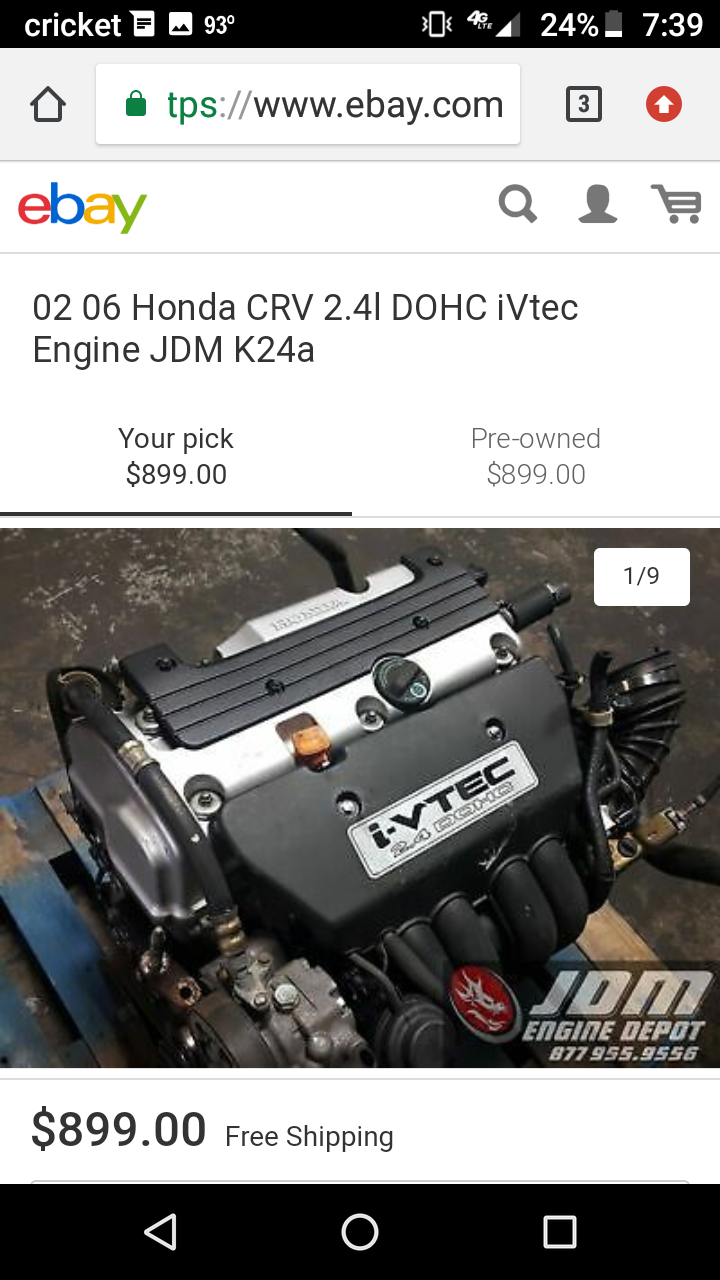This screenshot has height=1280, width=720.
Task: Open the browser tab switcher
Action: tap(584, 105)
